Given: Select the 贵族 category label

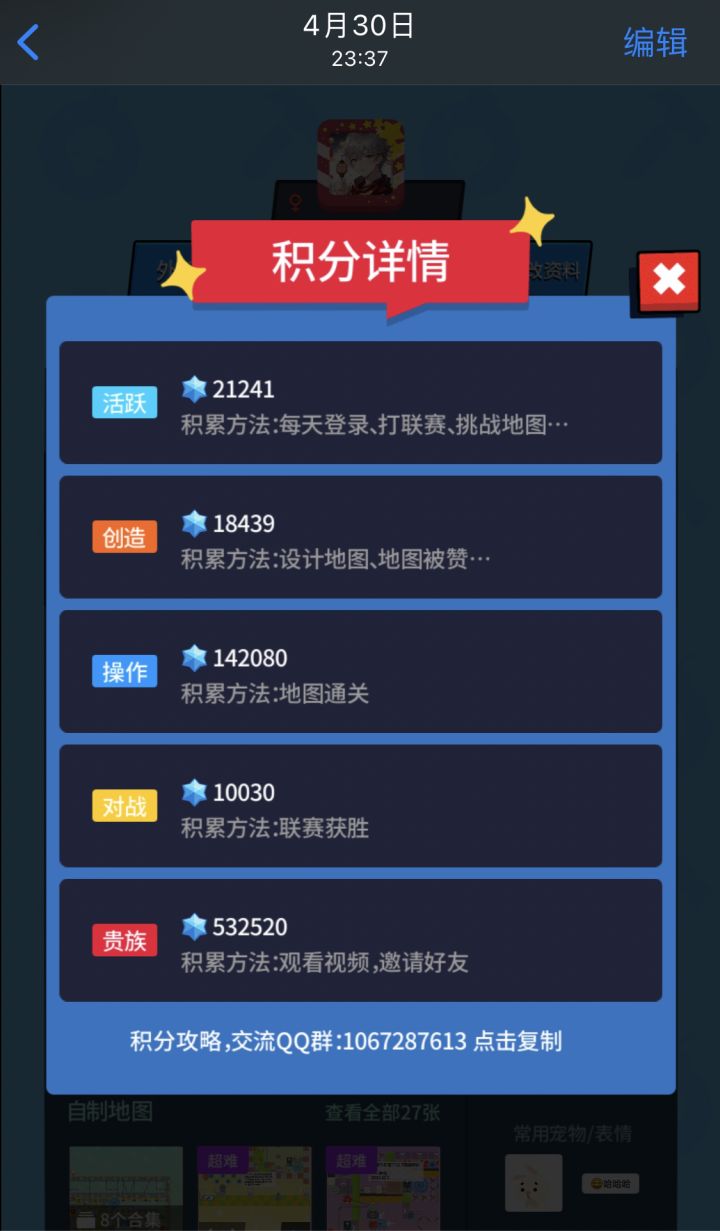Looking at the screenshot, I should point(124,940).
